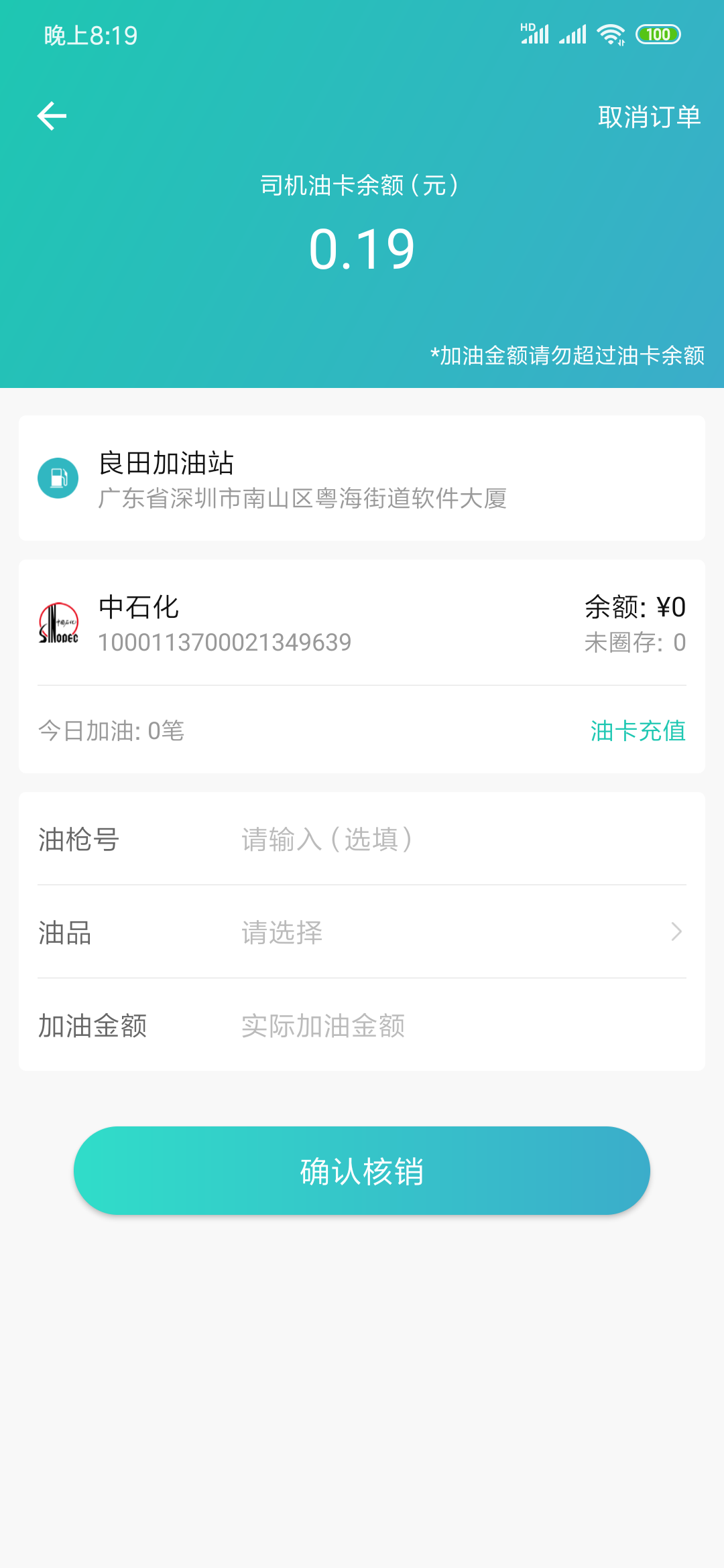Tap the fuel pump station icon
Image resolution: width=724 pixels, height=1568 pixels.
(x=58, y=478)
